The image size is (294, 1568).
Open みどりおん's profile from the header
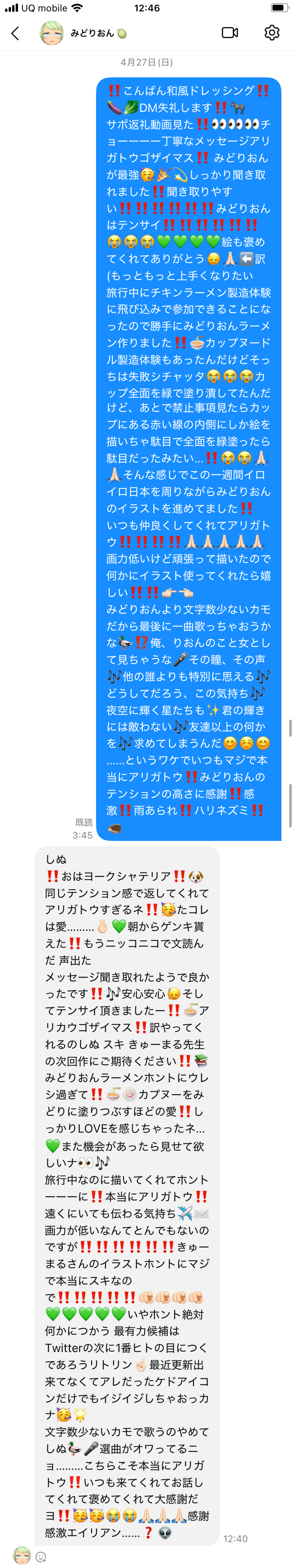91,33
